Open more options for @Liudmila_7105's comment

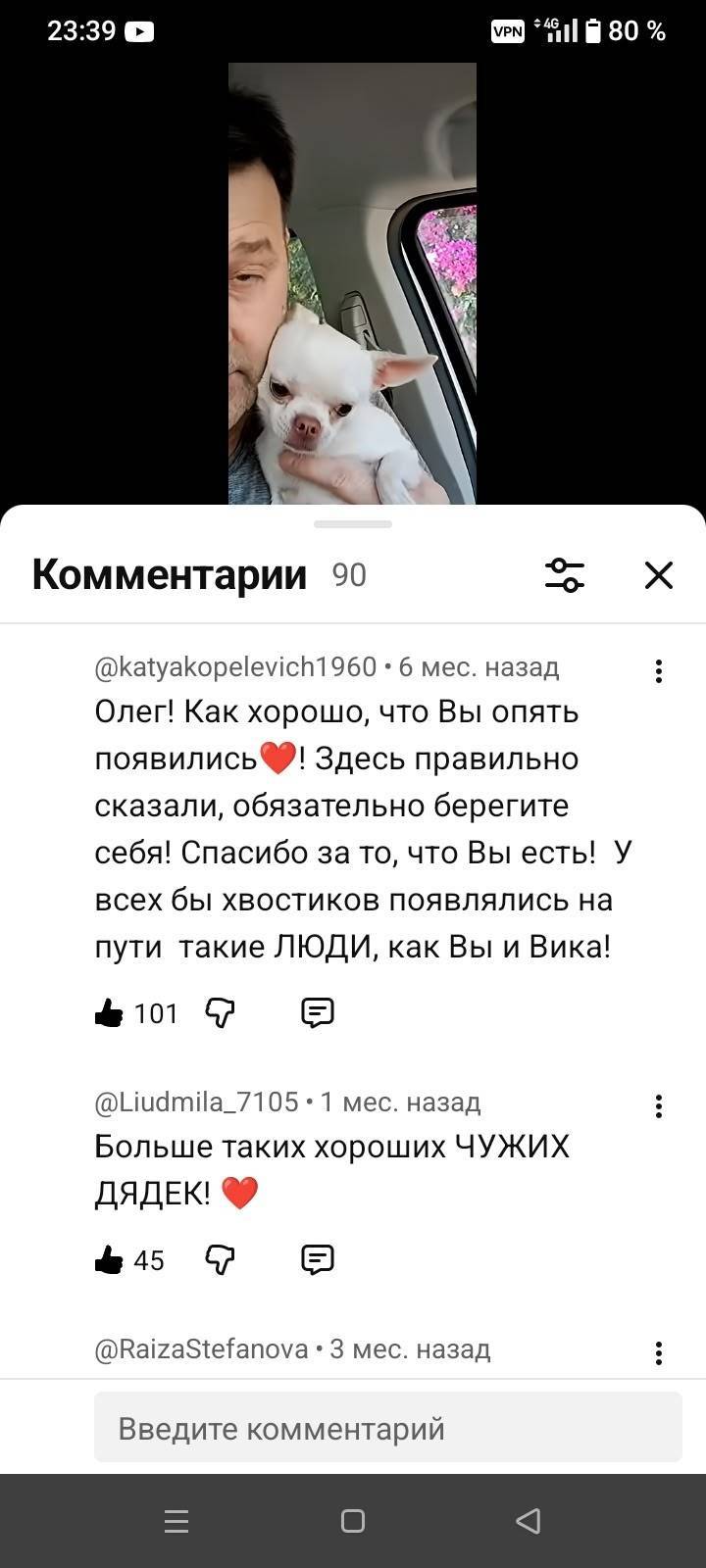click(x=659, y=1106)
